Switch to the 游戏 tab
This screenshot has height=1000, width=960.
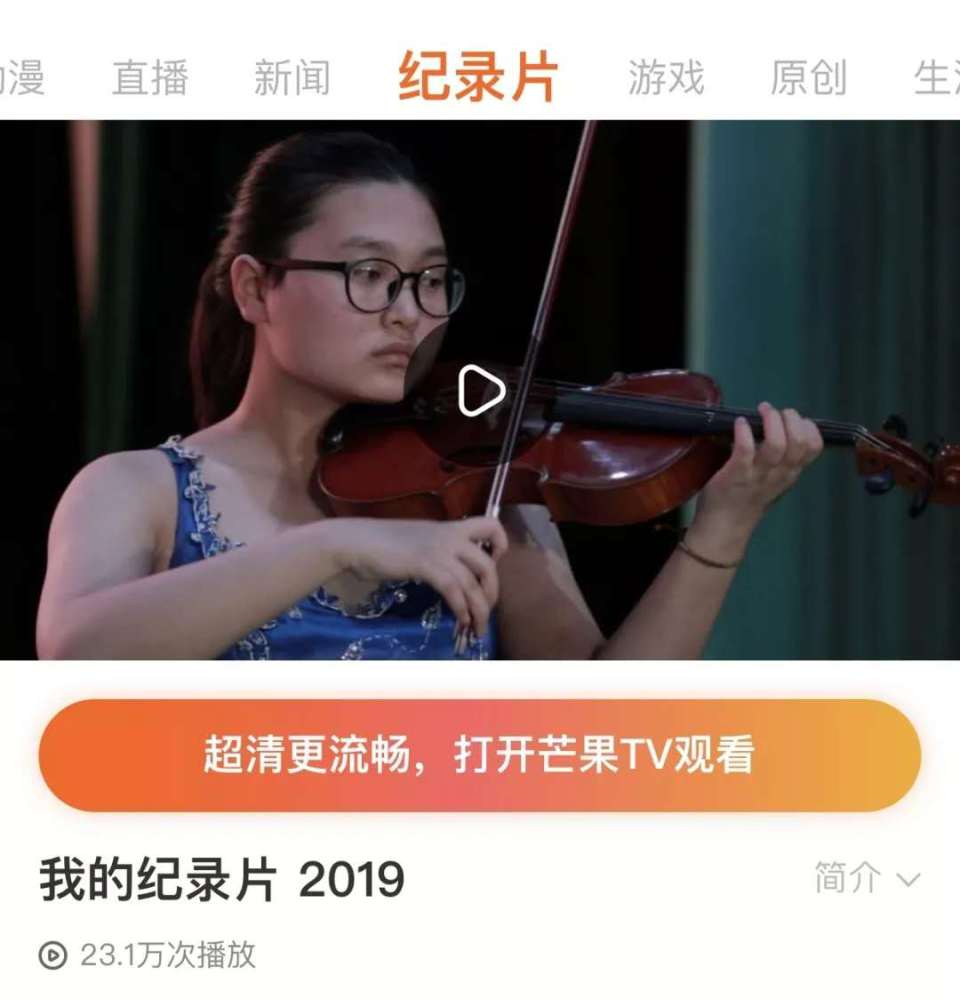pyautogui.click(x=666, y=79)
